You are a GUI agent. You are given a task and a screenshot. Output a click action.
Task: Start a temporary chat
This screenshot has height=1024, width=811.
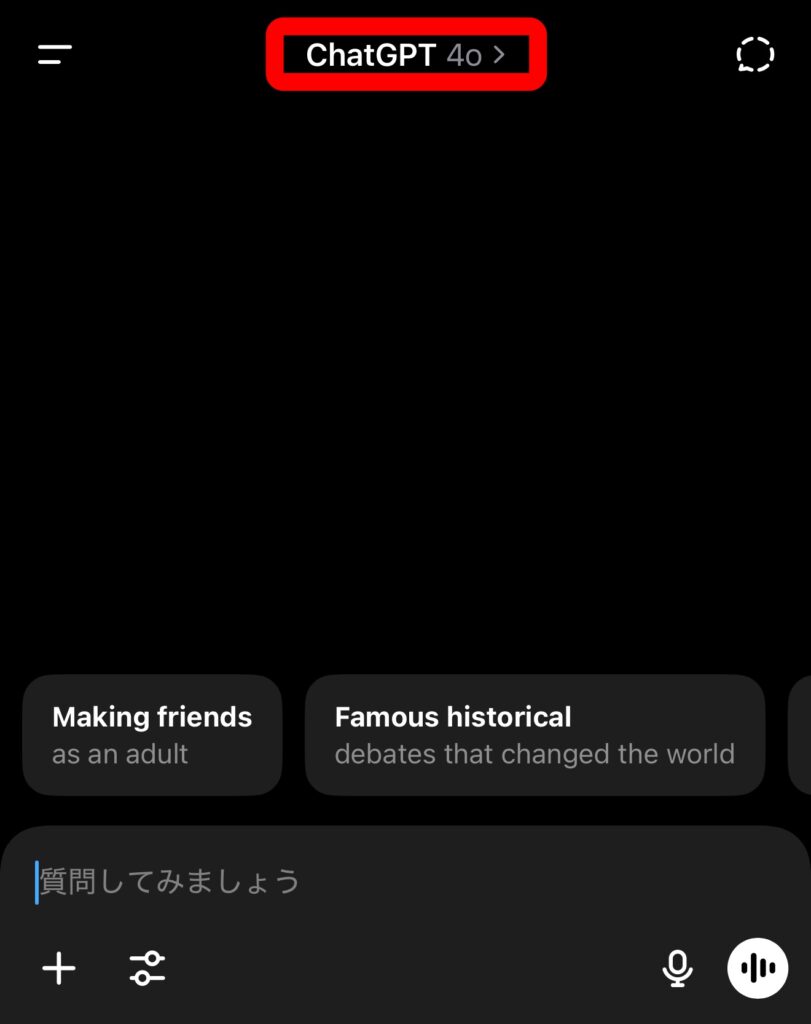(755, 54)
